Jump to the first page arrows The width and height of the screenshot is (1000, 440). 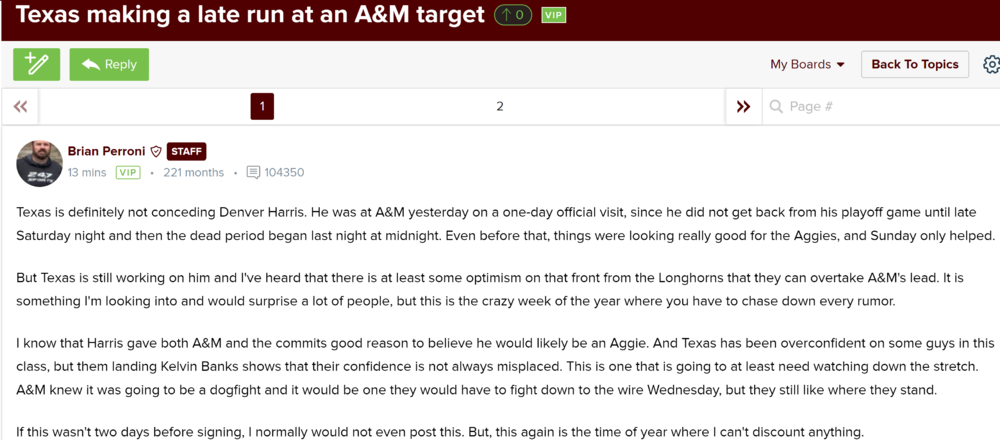pyautogui.click(x=20, y=106)
